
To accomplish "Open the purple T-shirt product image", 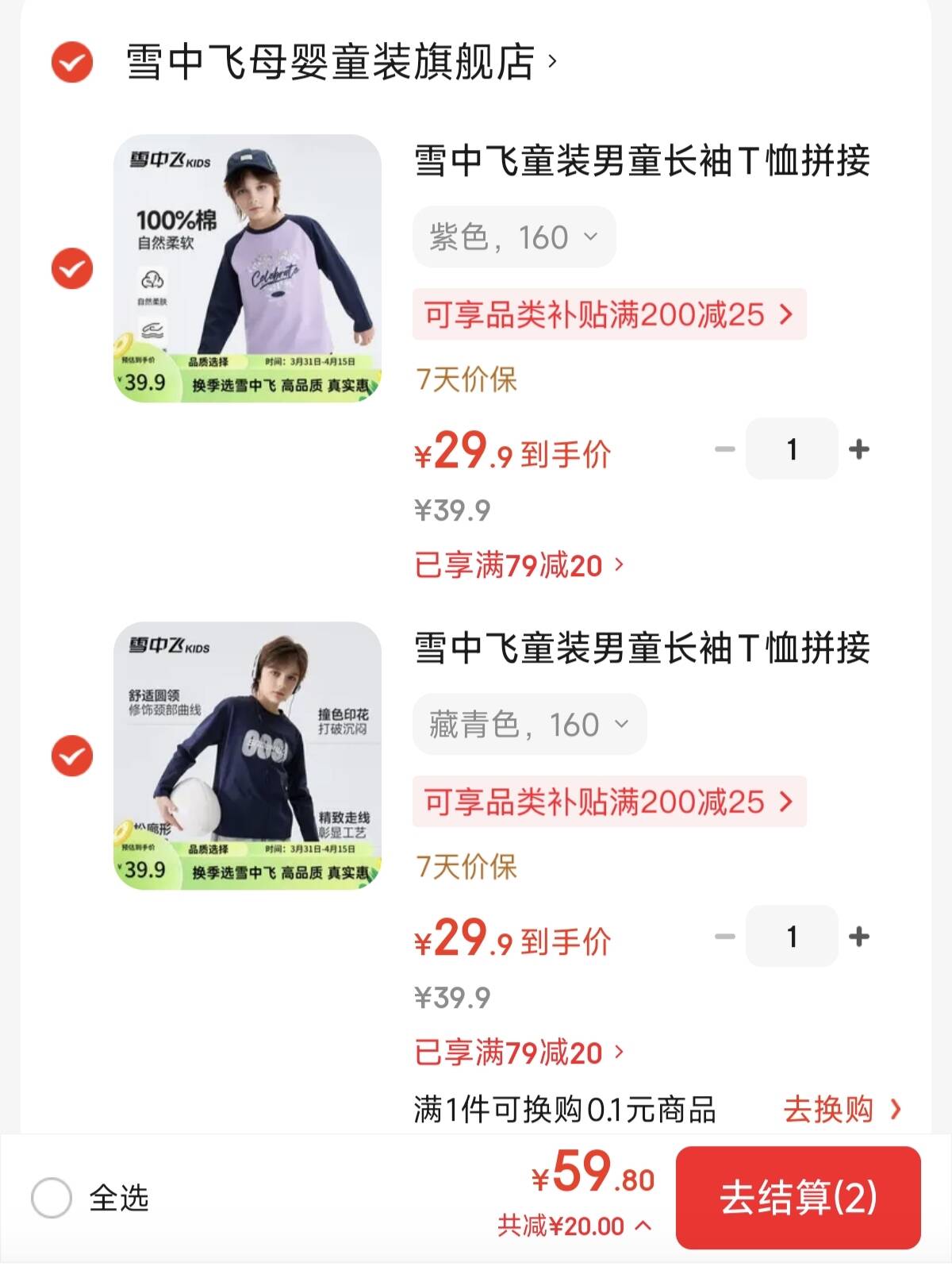I will (x=248, y=268).
